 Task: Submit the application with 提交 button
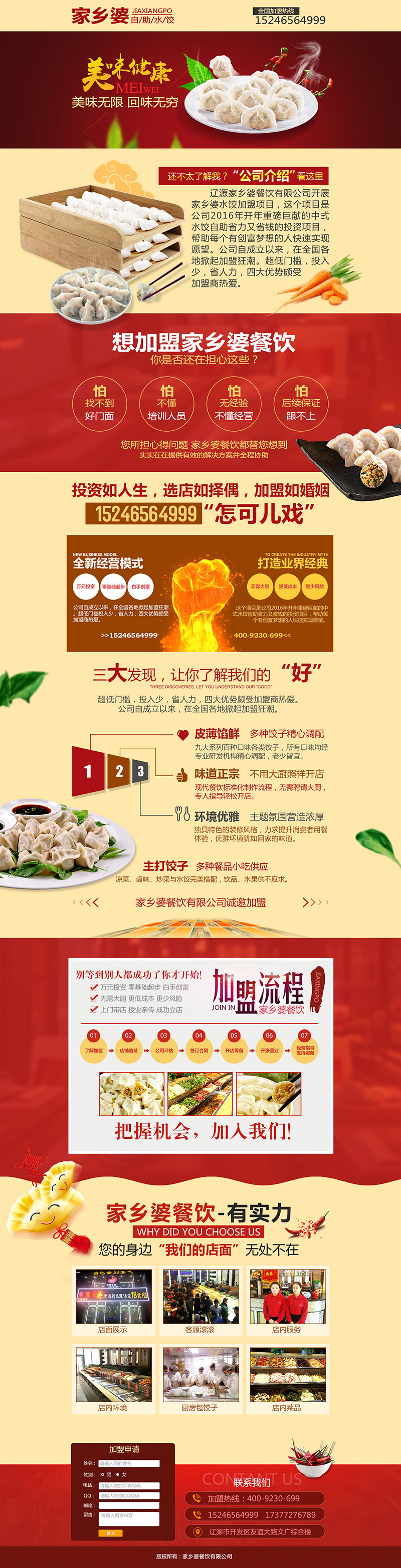[110, 1533]
